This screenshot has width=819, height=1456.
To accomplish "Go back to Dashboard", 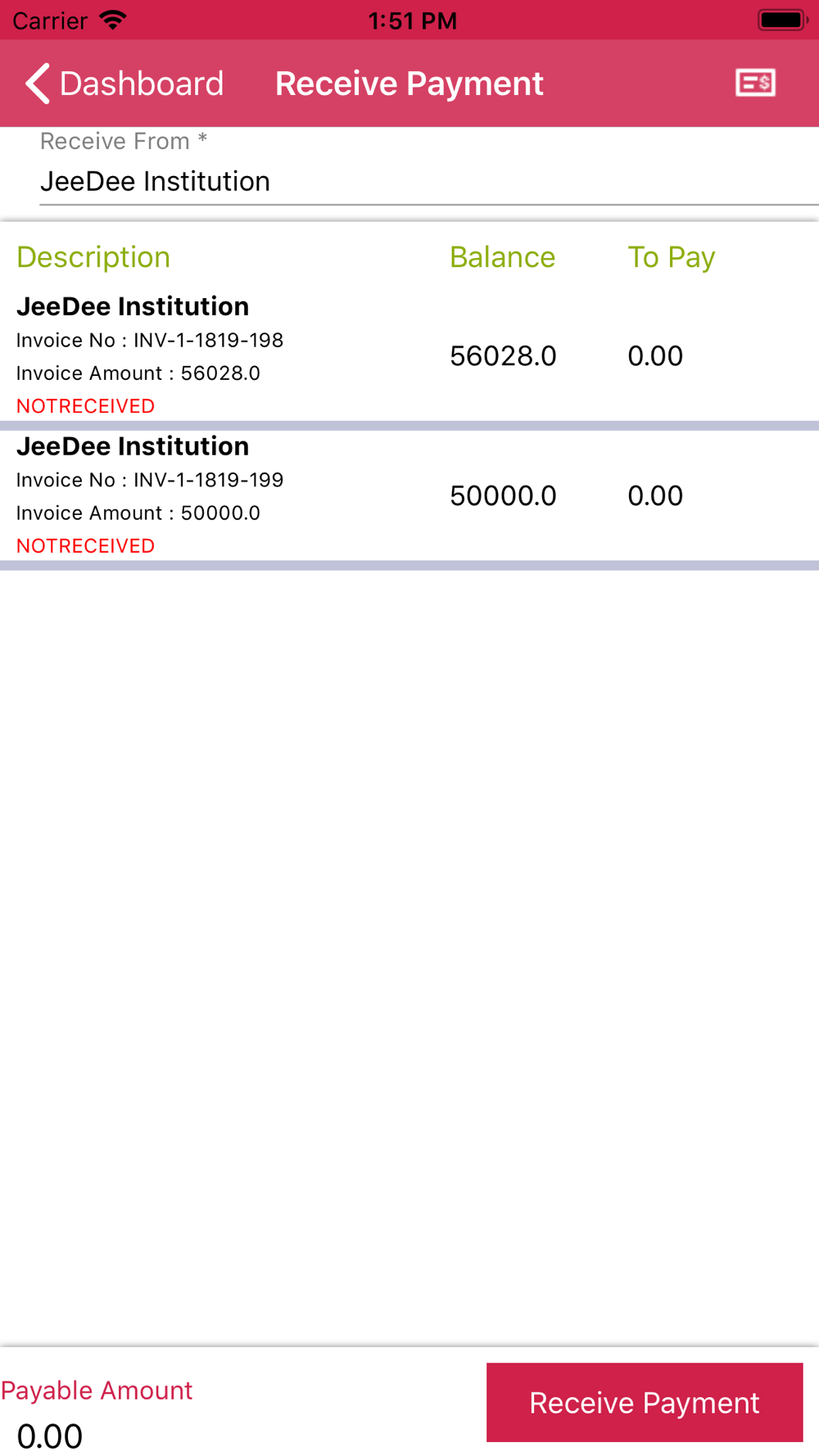I will [124, 84].
